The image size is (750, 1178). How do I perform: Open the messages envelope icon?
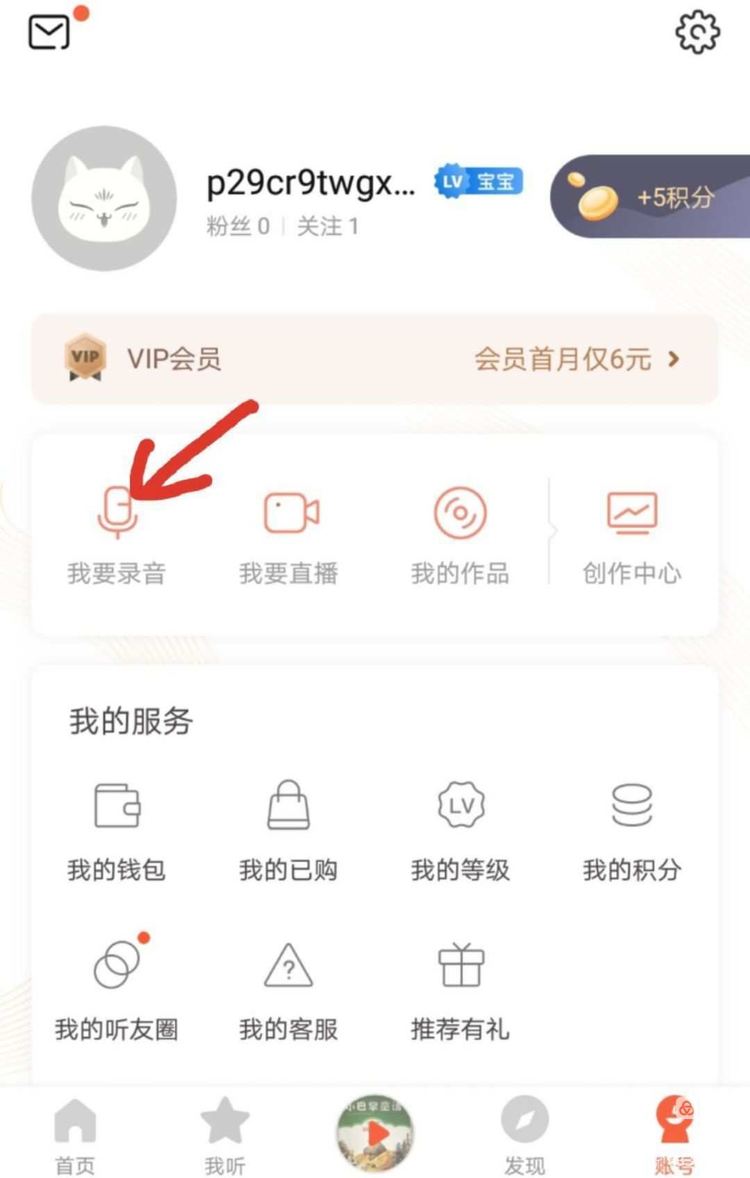(x=49, y=33)
